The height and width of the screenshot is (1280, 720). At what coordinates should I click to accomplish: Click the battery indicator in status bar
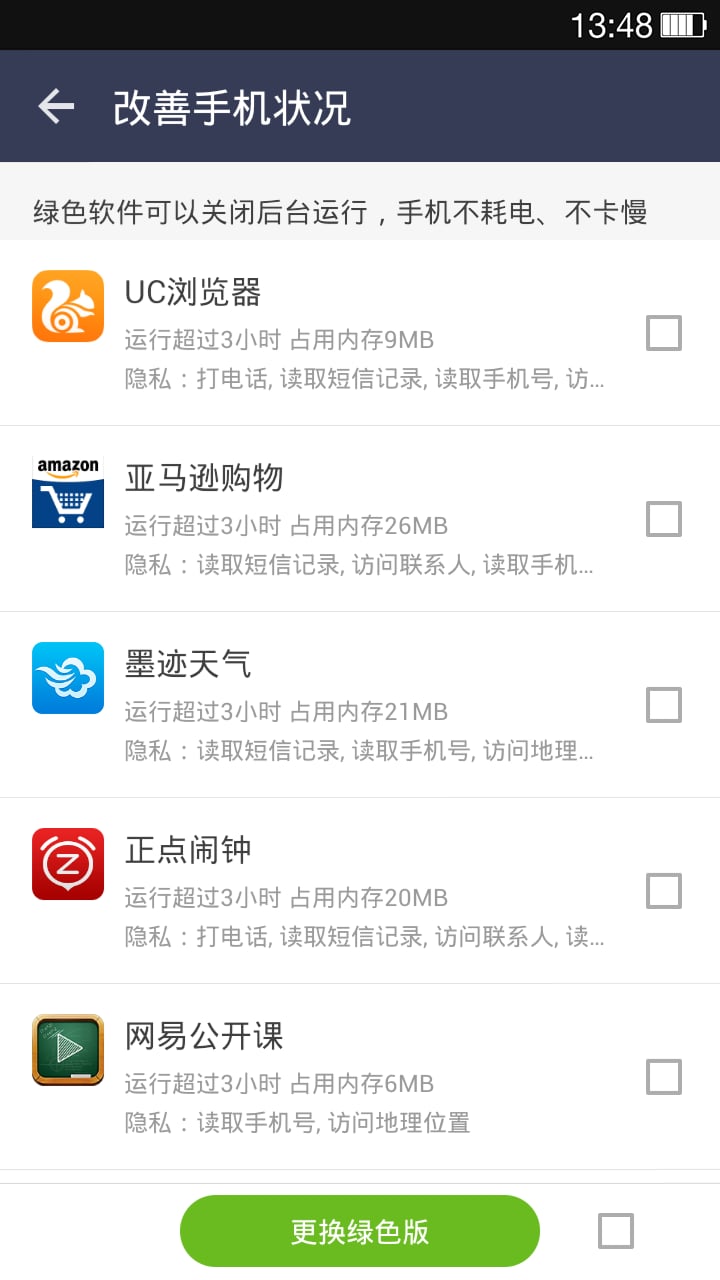coord(684,26)
